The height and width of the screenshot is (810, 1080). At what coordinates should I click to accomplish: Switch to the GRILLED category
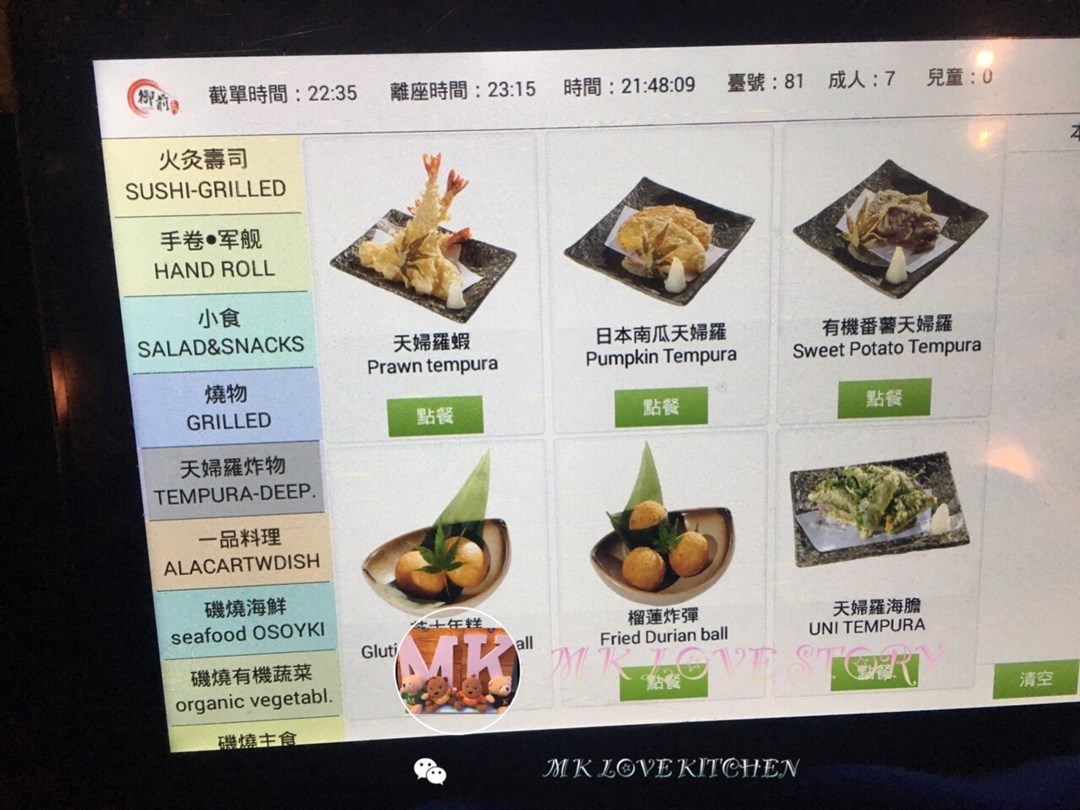[x=228, y=408]
